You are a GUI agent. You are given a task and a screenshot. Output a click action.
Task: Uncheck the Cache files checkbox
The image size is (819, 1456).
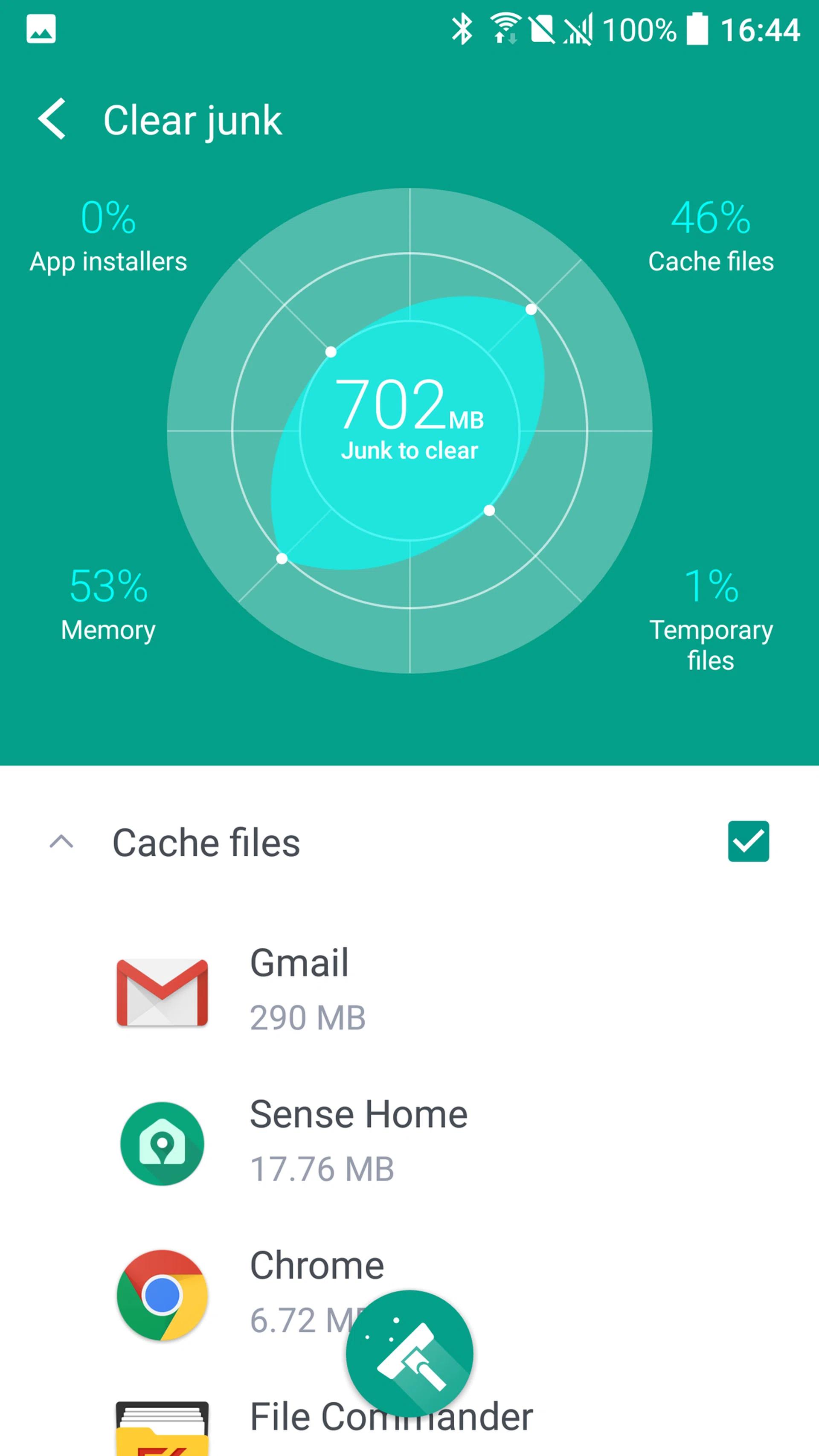748,842
